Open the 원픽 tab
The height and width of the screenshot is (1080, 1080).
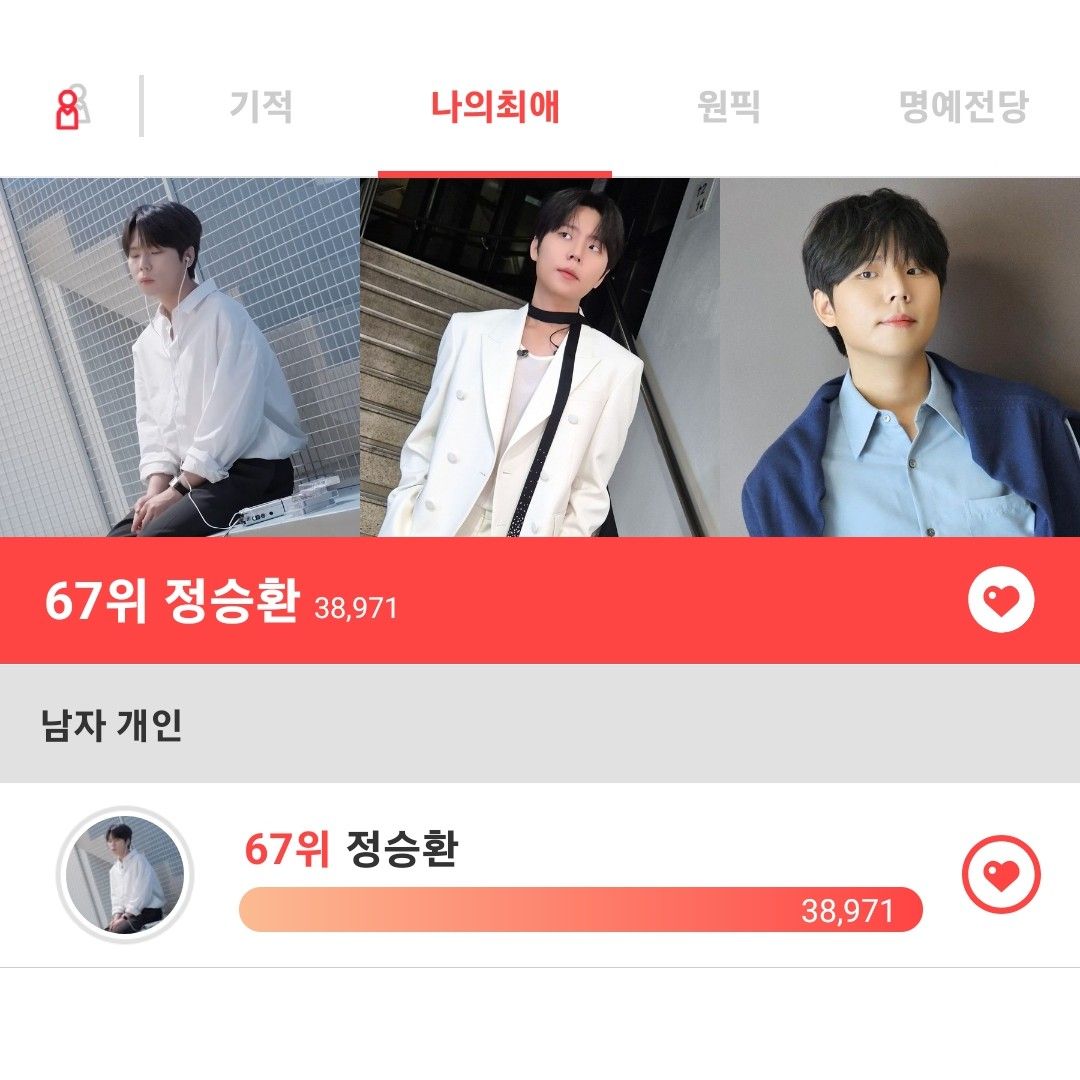pyautogui.click(x=728, y=106)
